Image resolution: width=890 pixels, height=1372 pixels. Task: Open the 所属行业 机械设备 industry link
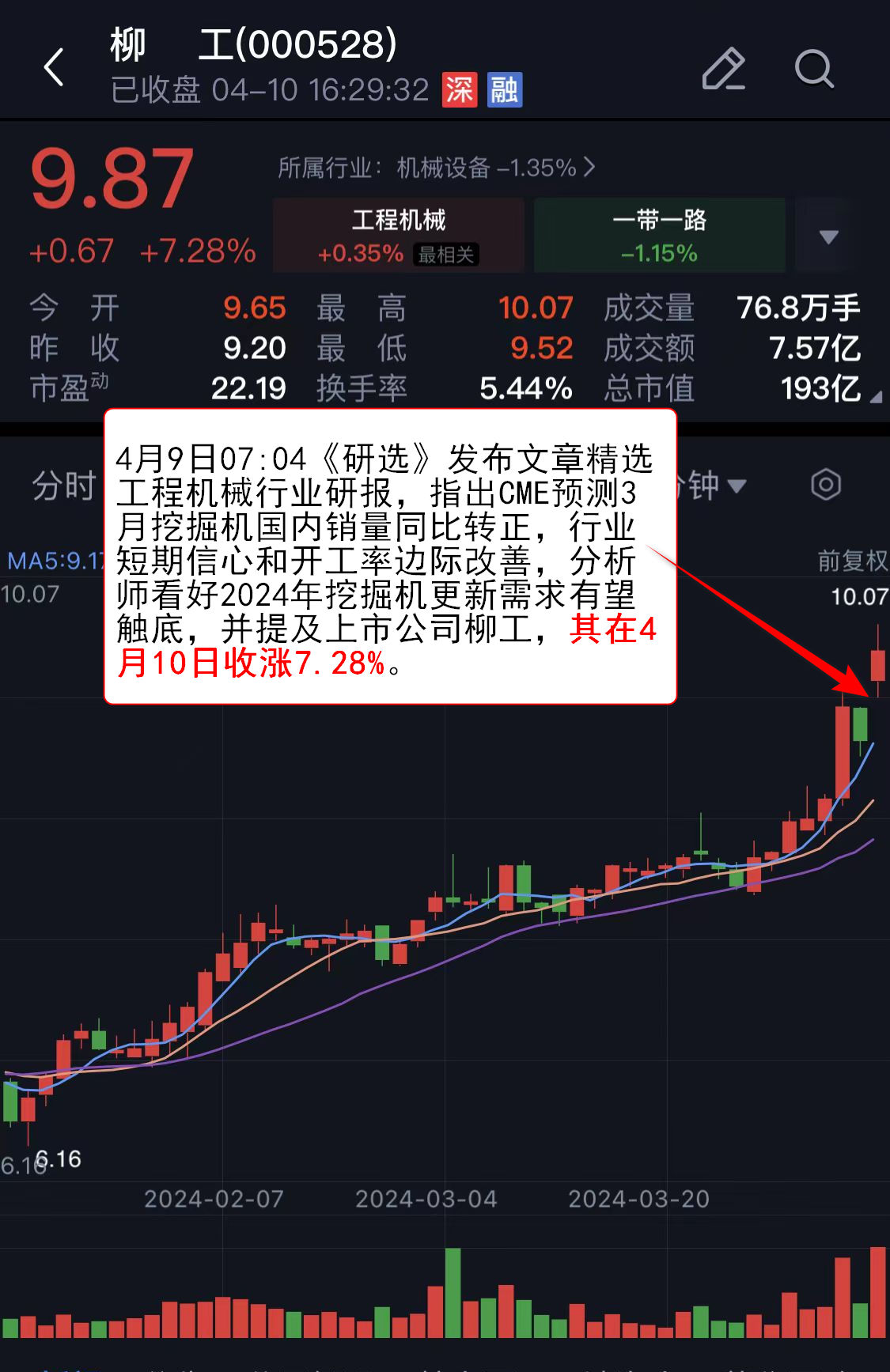(436, 168)
